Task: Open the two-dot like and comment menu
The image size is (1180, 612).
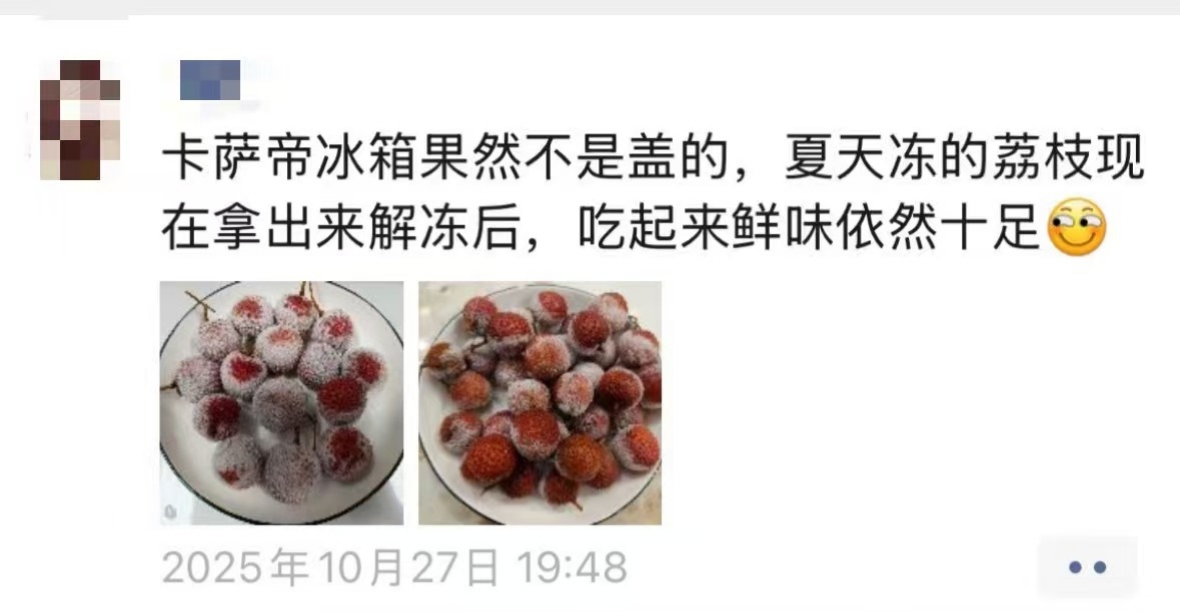Action: coord(1087,567)
